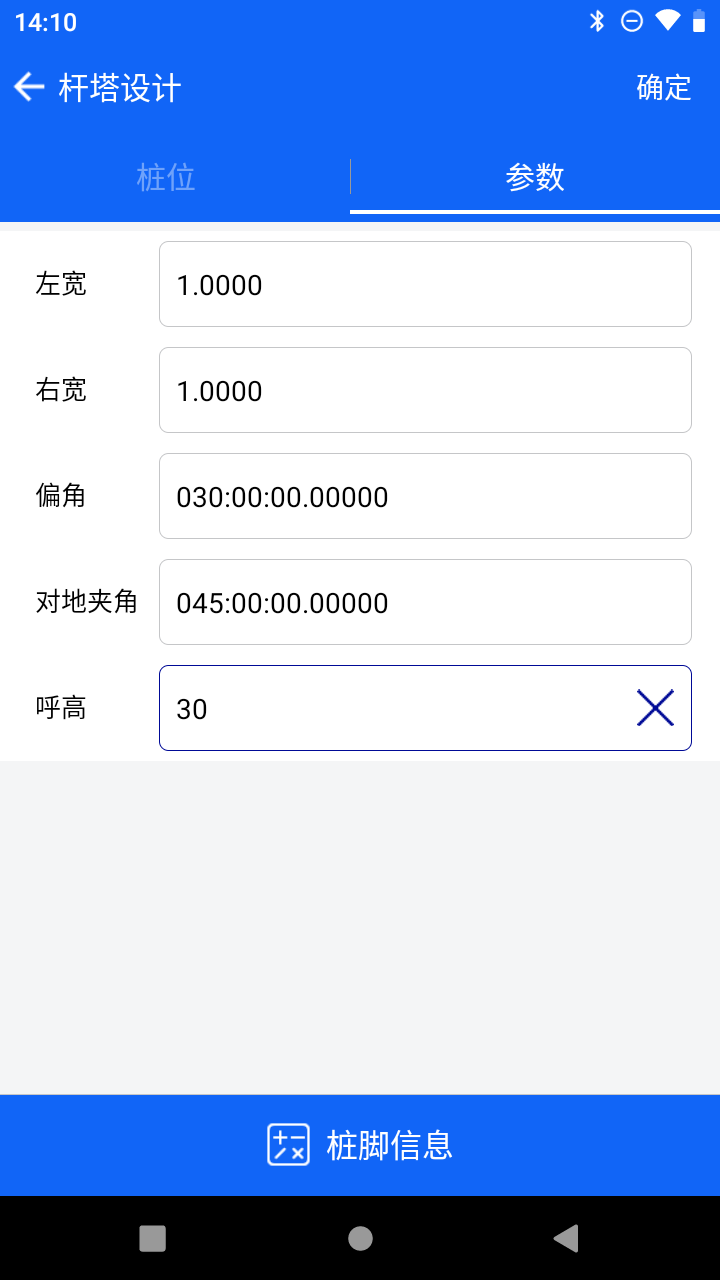Screen dimensions: 720x1280
Task: Open recent apps from navigation bar
Action: pos(152,1238)
